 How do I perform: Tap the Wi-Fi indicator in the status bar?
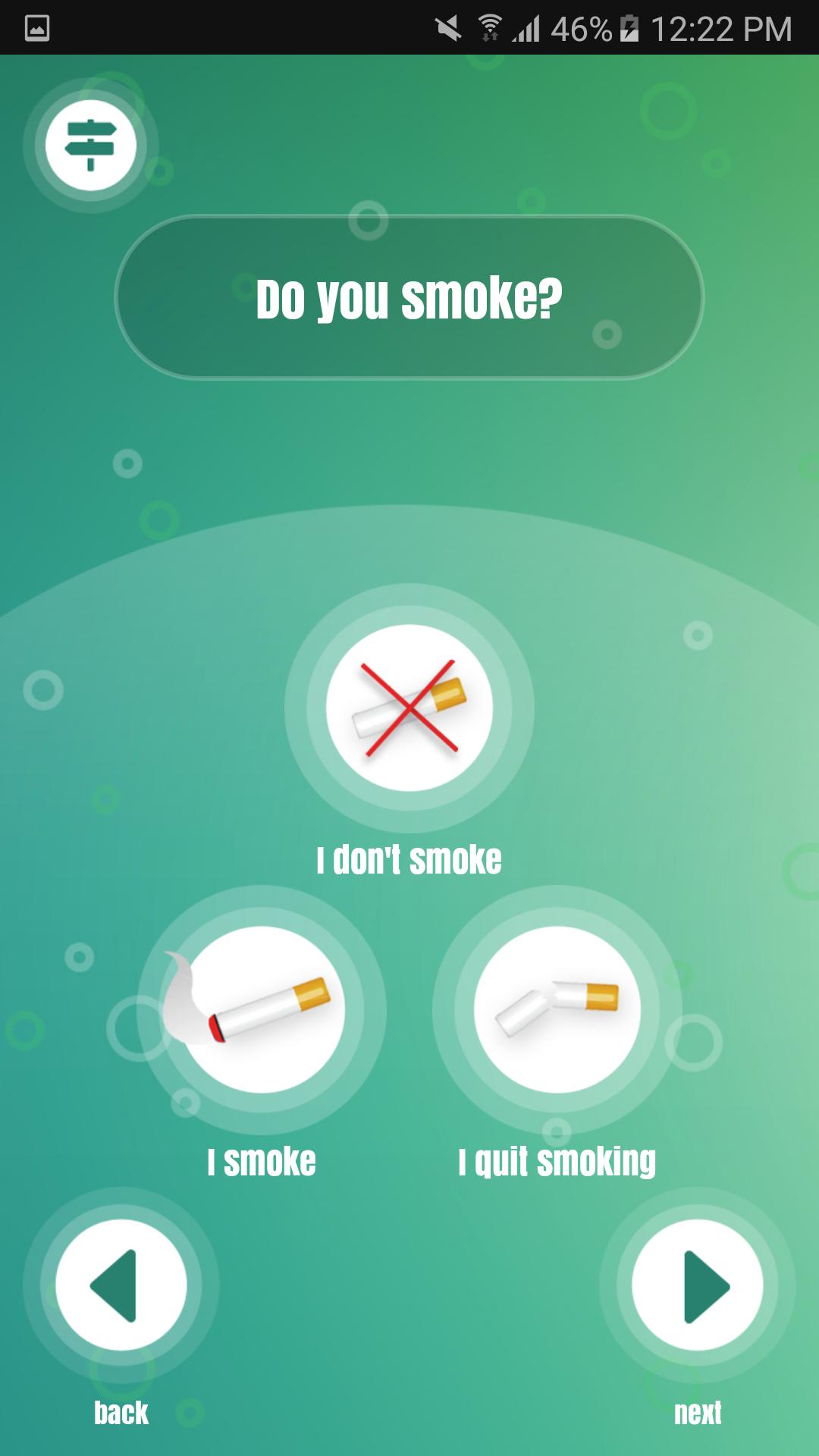489,27
